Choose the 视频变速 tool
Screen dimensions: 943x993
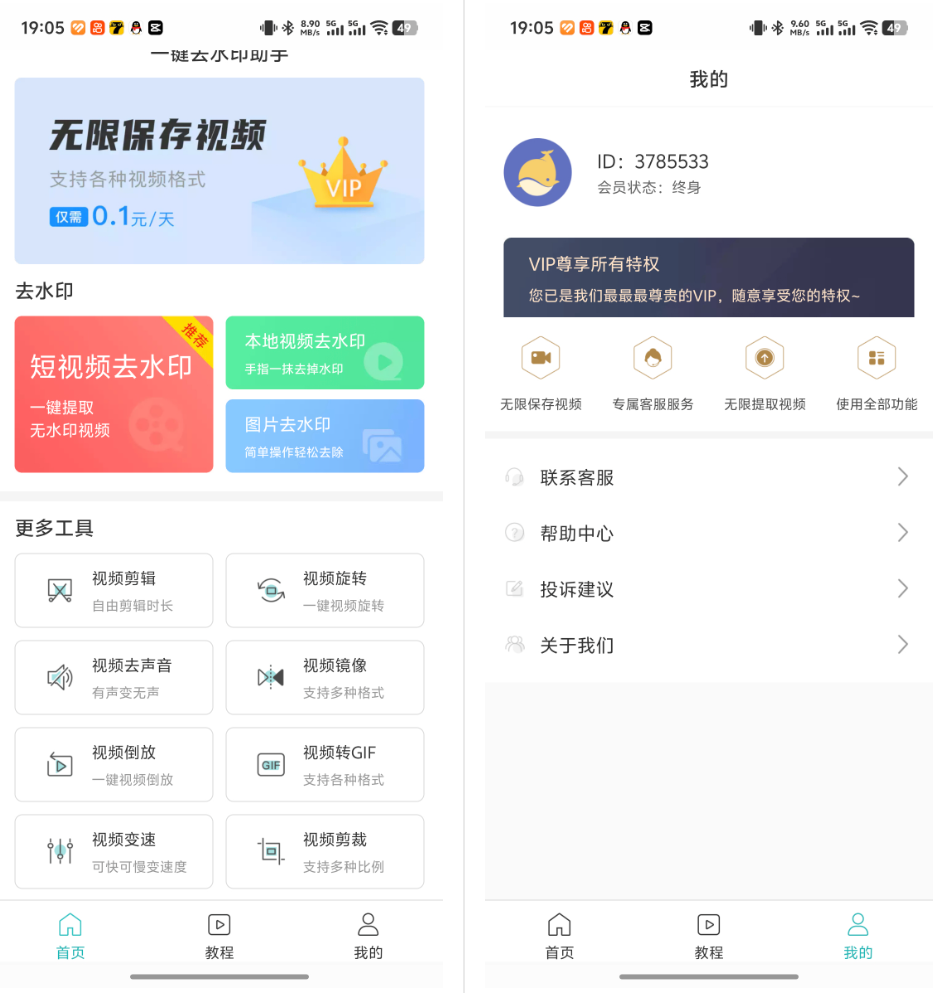[113, 851]
